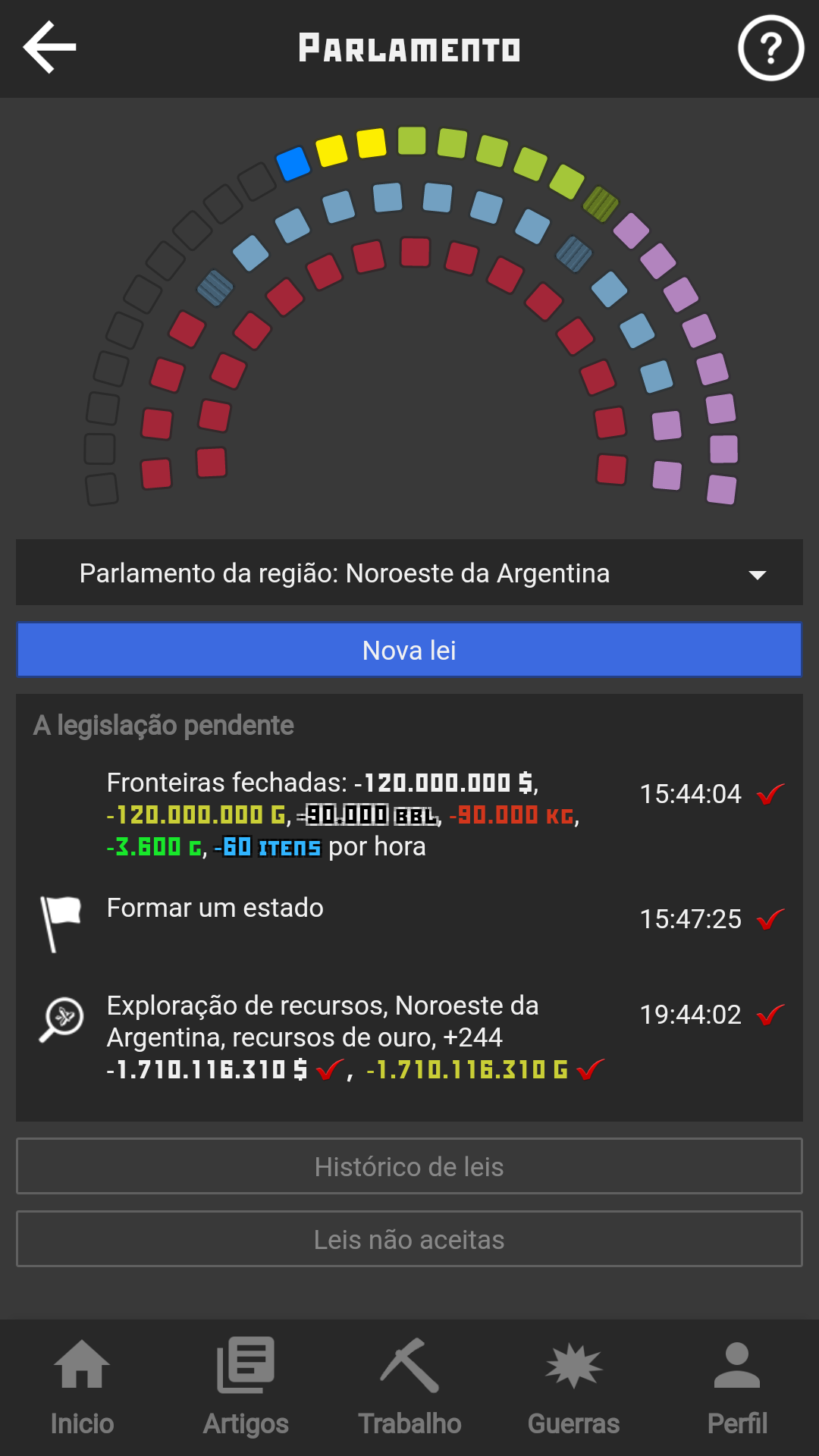Expand the parliament region dropdown
Image resolution: width=819 pixels, height=1456 pixels.
click(x=409, y=573)
